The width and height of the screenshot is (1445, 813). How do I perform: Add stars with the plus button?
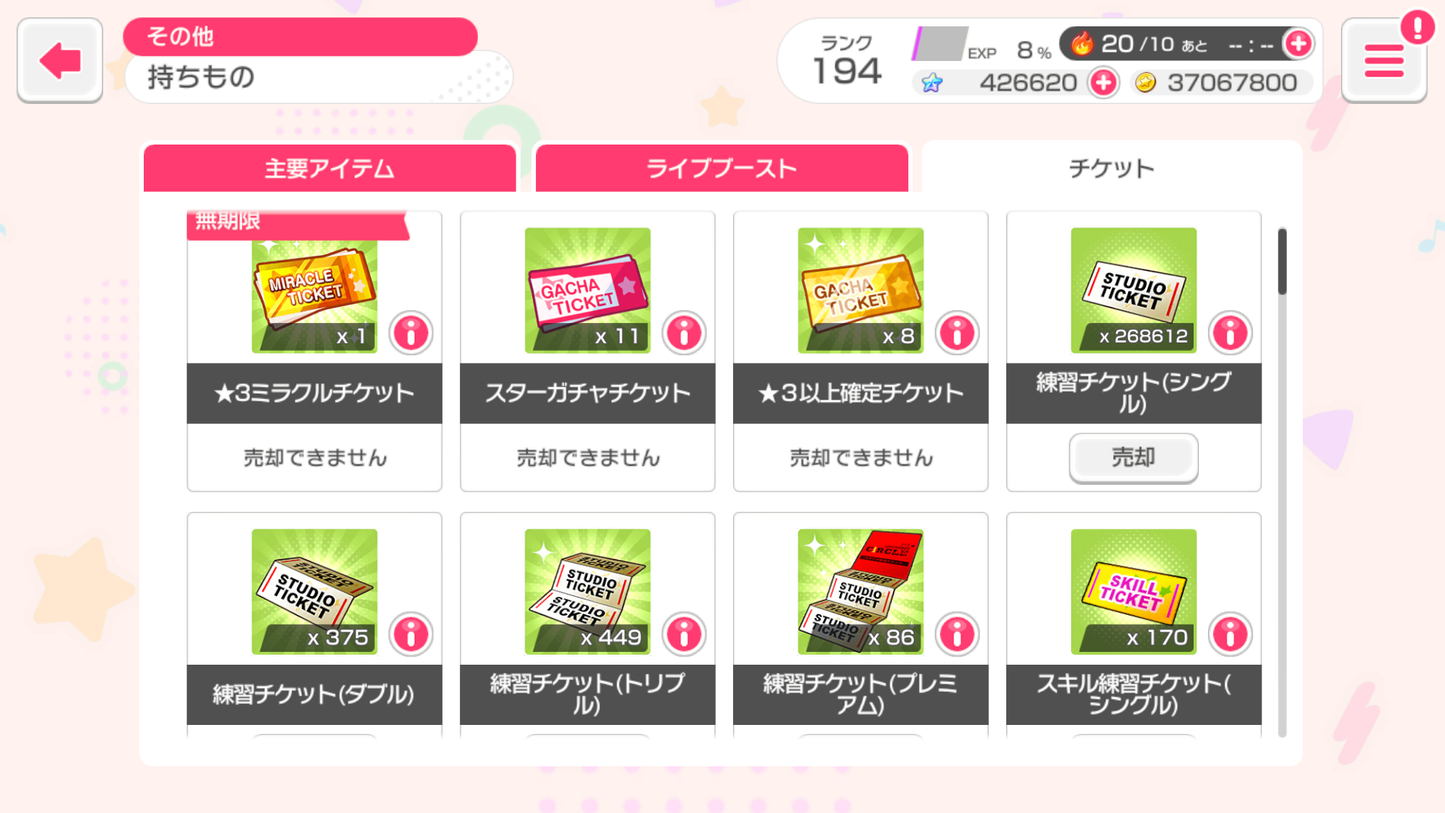1103,82
